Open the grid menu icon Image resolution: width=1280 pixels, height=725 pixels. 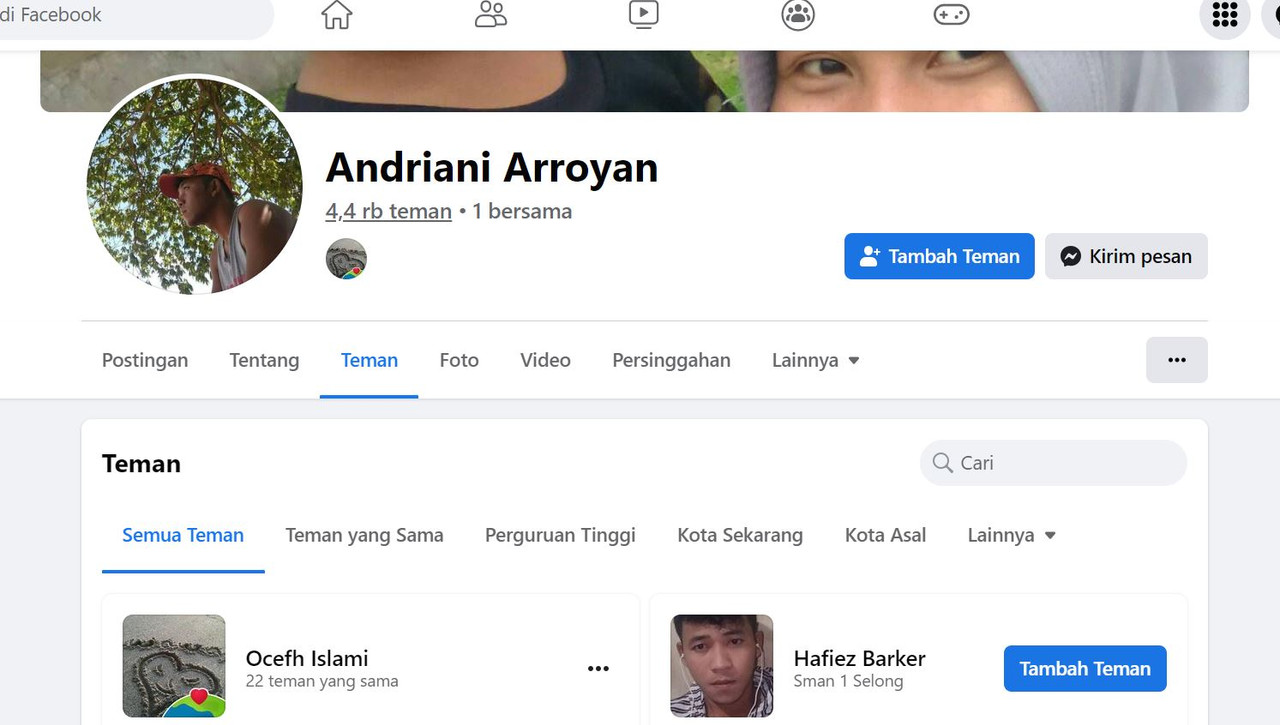(x=1224, y=15)
